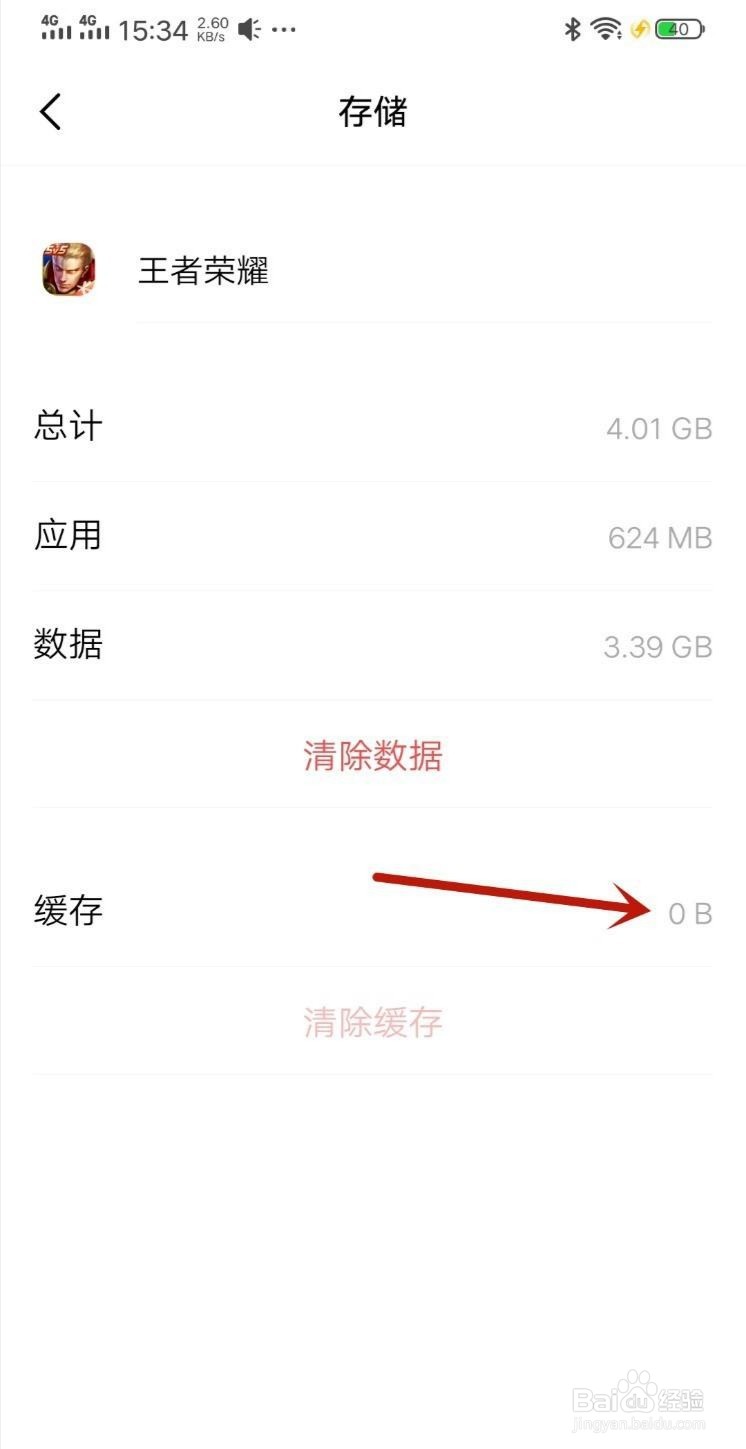746x1449 pixels.
Task: Tap the 王者荣耀 app icon
Action: pyautogui.click(x=66, y=270)
